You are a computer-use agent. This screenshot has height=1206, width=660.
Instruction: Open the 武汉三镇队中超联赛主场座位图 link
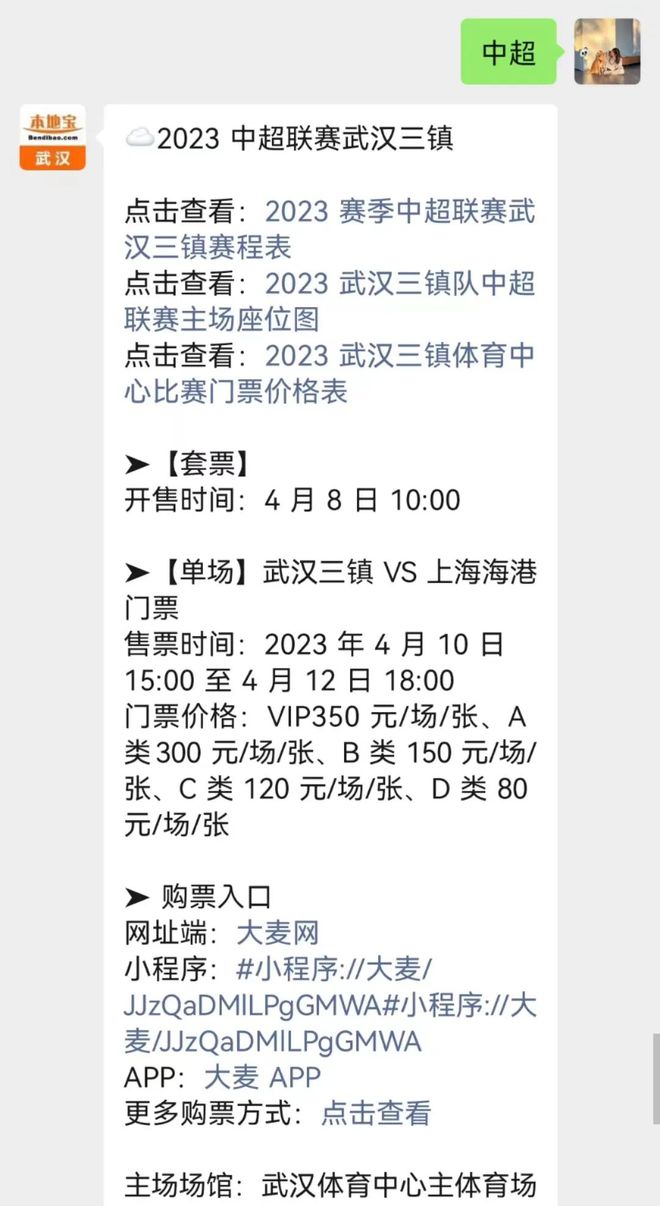(x=398, y=285)
